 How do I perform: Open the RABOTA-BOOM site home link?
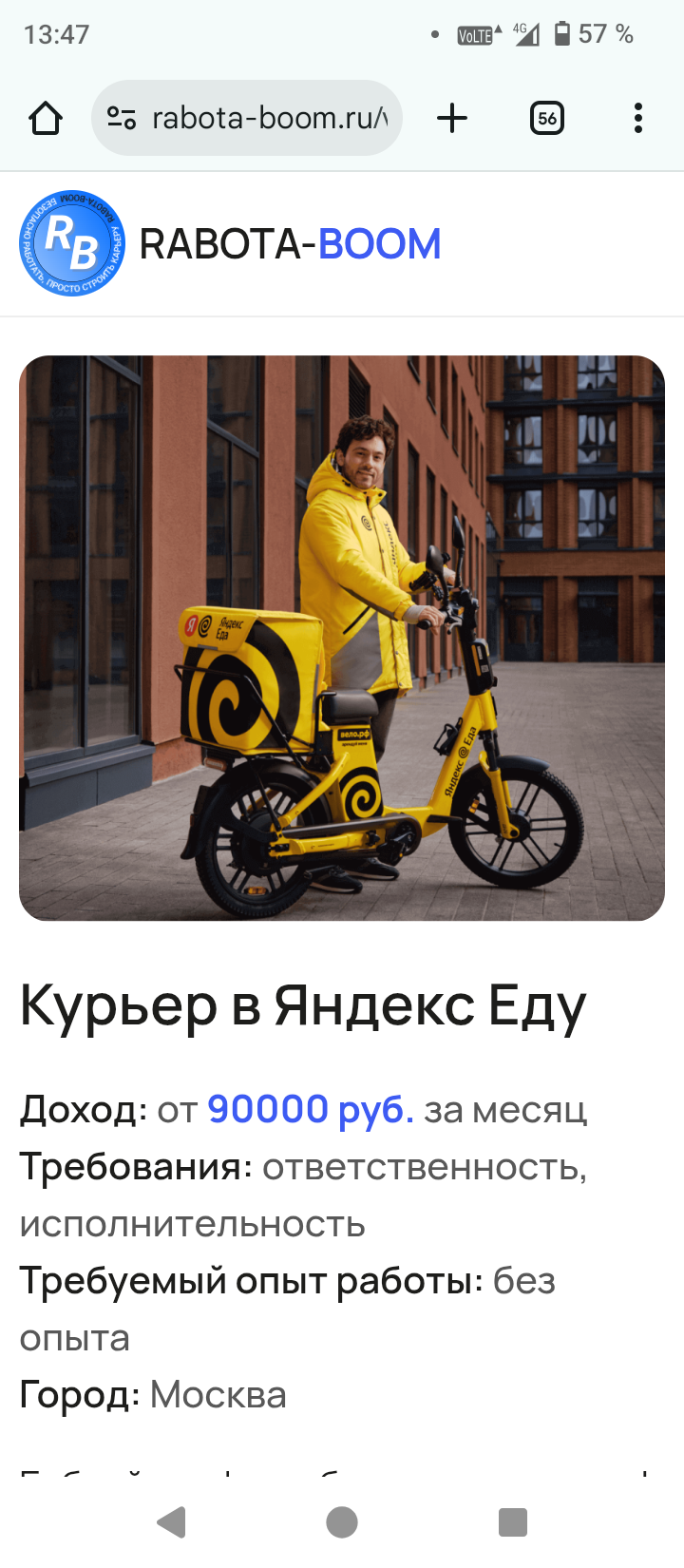[231, 244]
